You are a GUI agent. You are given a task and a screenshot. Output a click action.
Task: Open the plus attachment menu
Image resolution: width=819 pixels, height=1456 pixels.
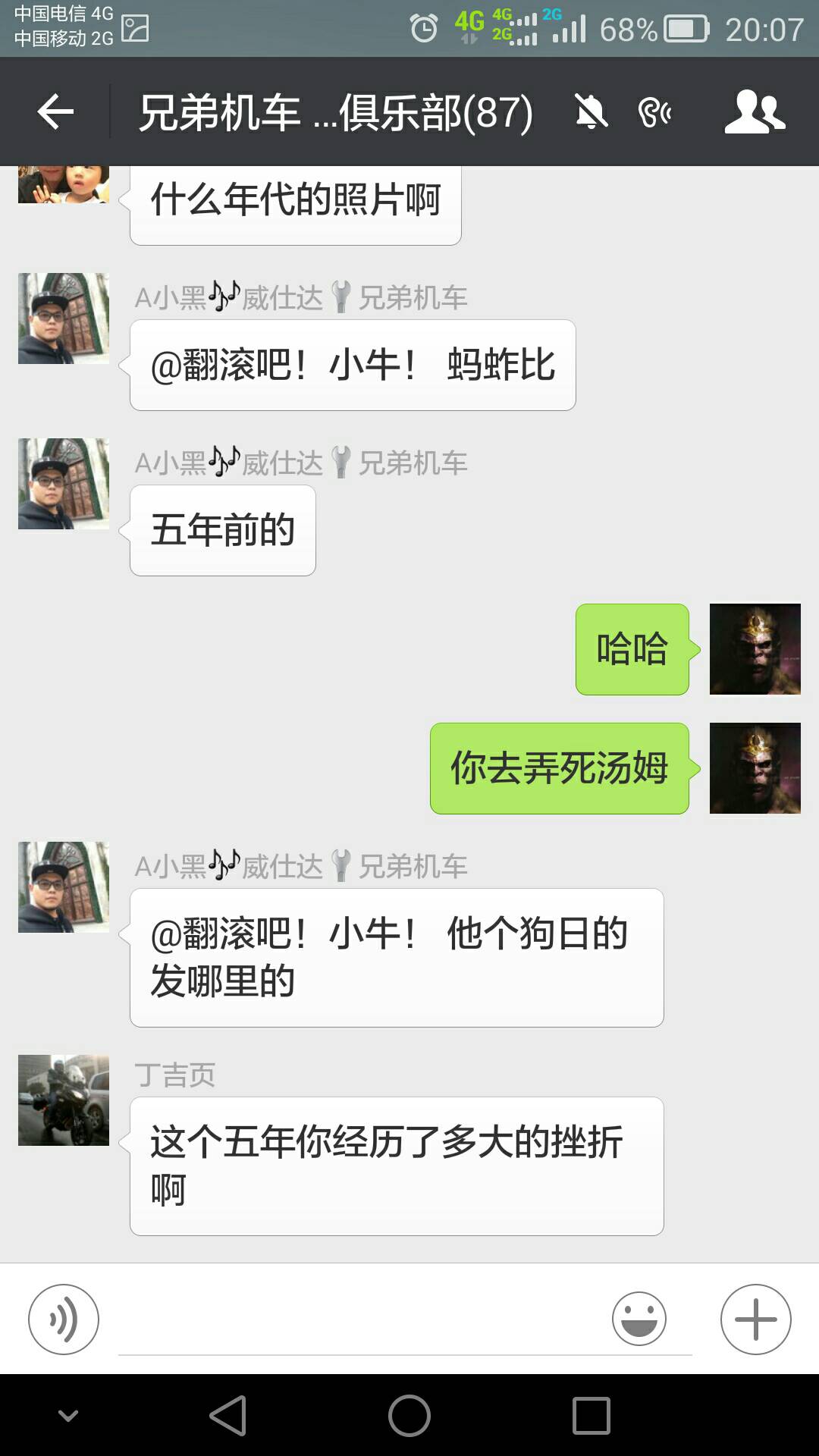click(x=755, y=1319)
